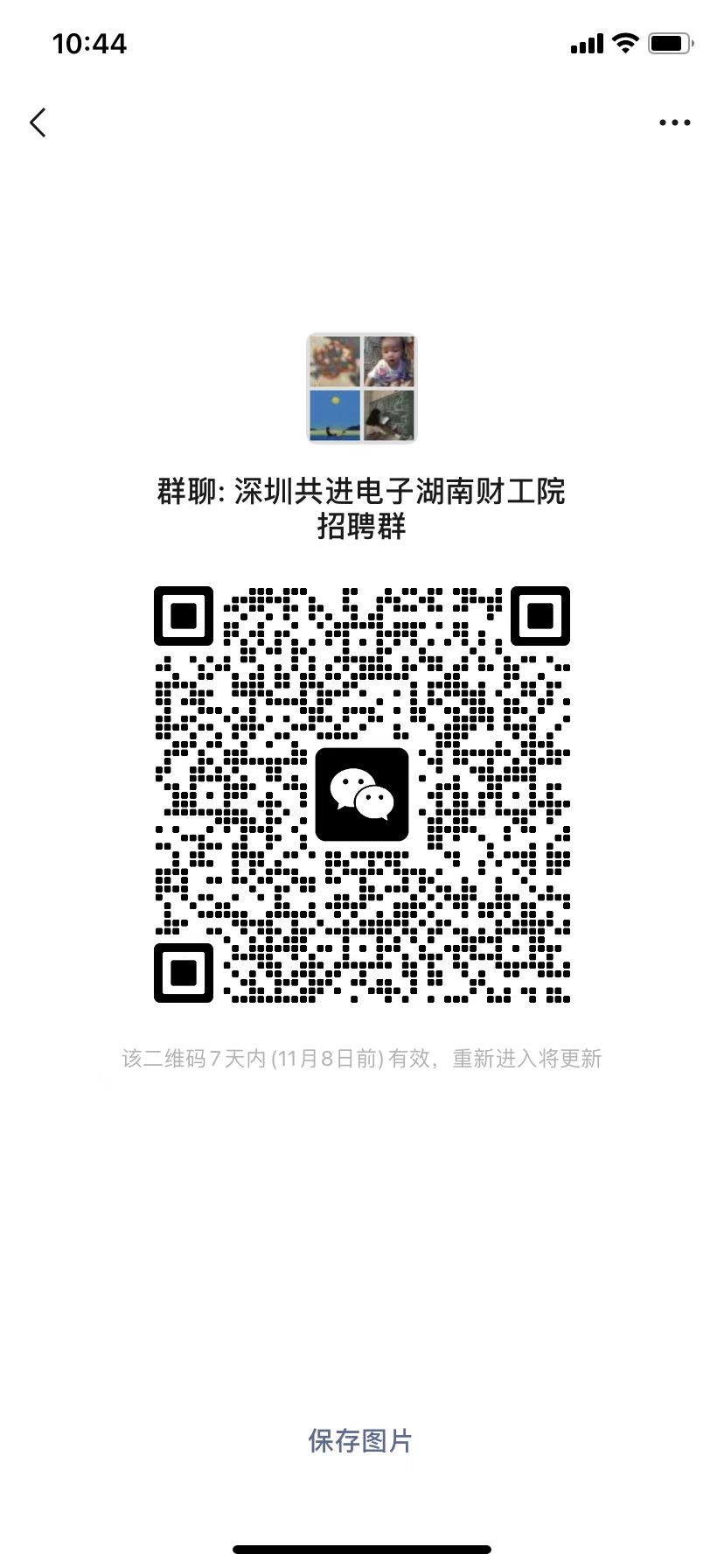Tap 保存图片 to save the QR image
The width and height of the screenshot is (724, 1568).
(x=359, y=1440)
